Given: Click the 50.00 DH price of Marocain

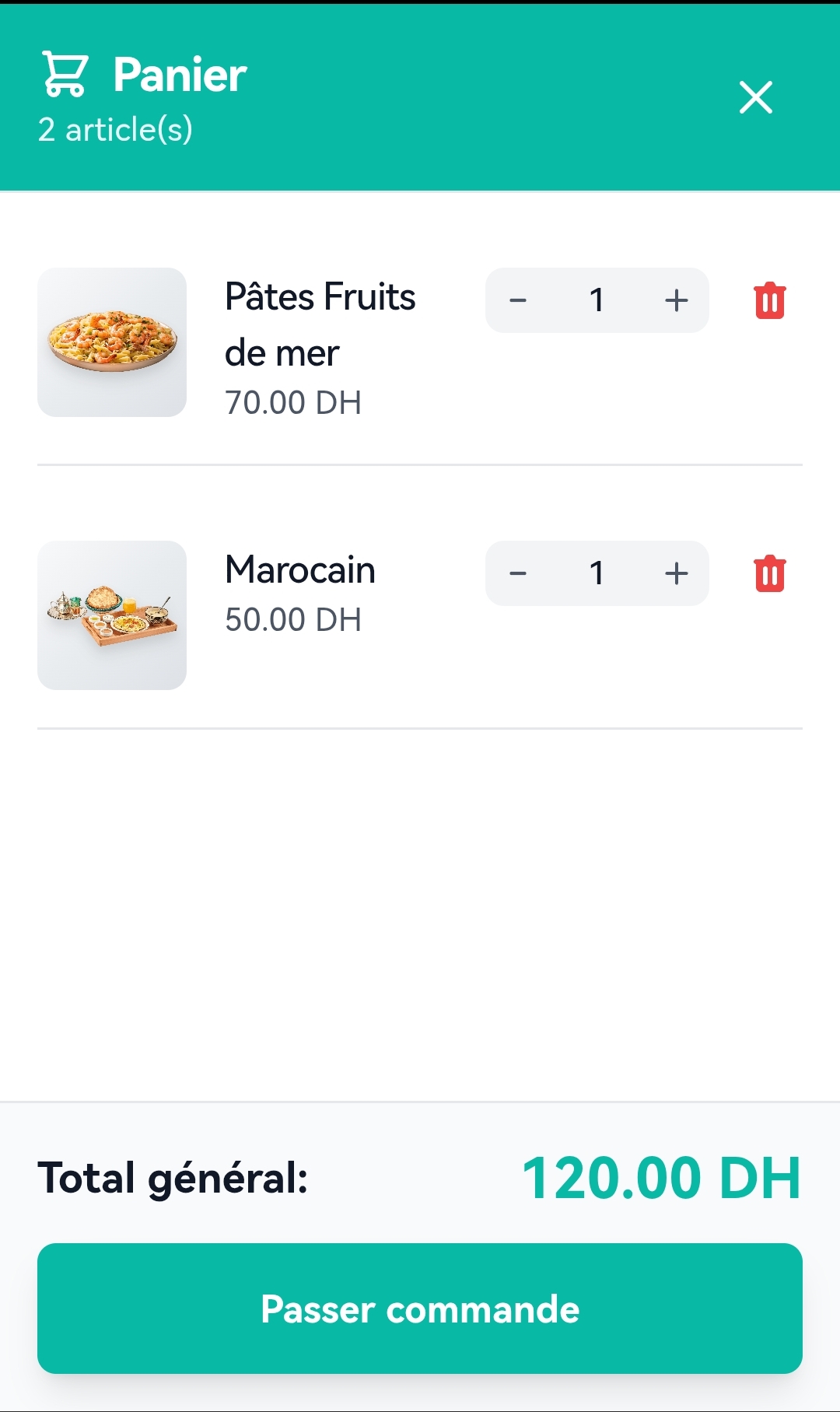Looking at the screenshot, I should point(293,619).
